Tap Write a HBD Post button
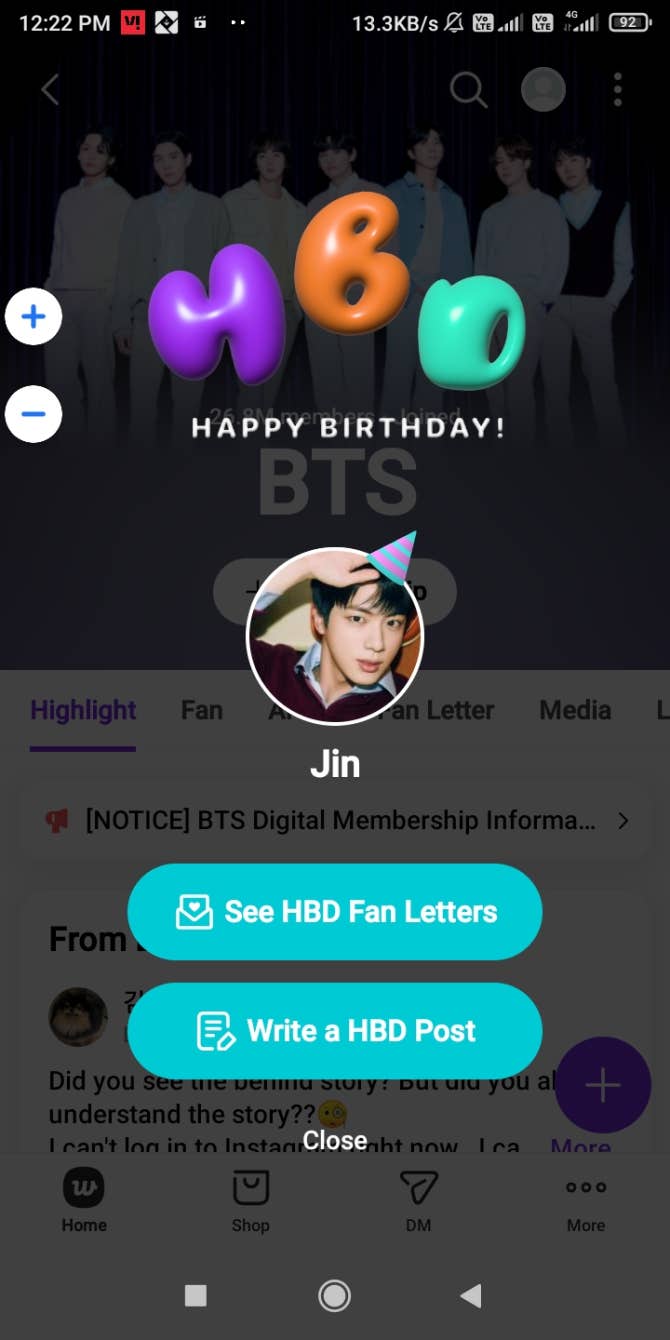The image size is (670, 1340). click(335, 1030)
